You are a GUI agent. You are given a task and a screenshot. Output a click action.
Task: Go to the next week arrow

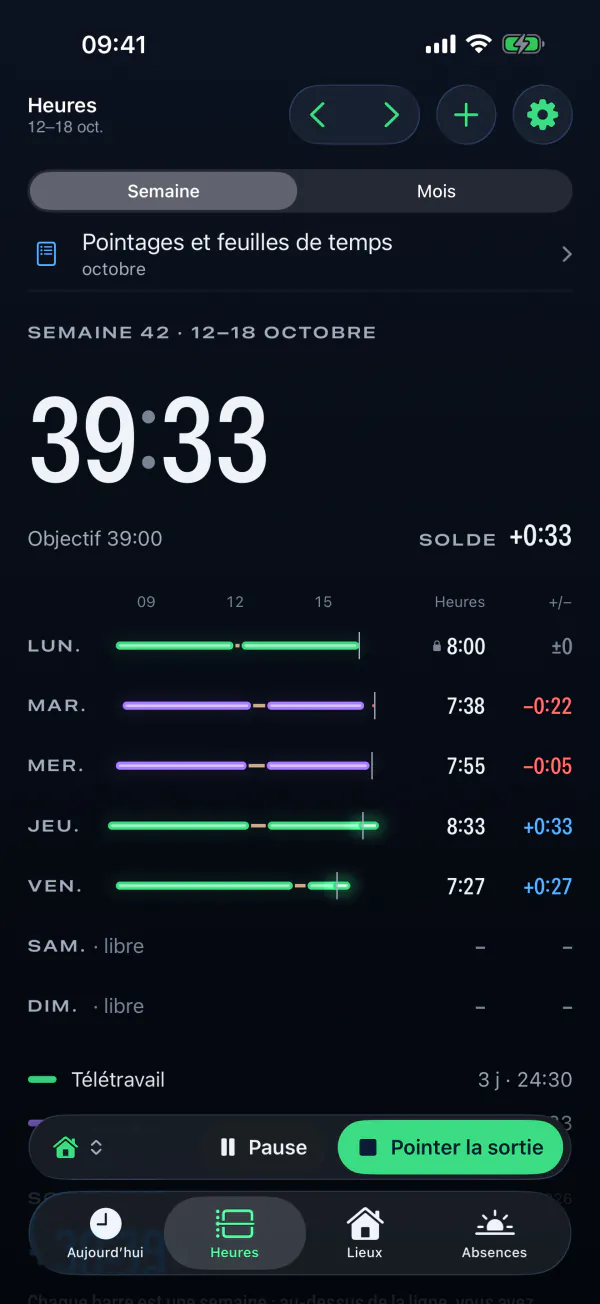(391, 115)
